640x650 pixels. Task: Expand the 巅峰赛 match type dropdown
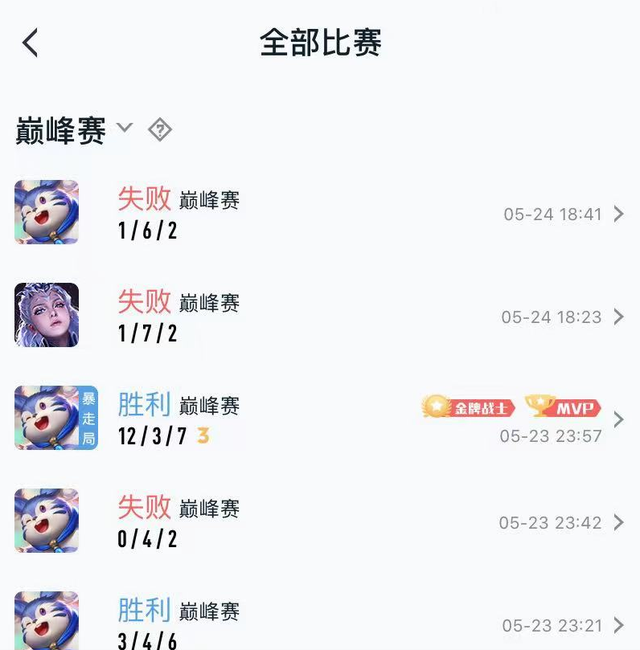(125, 128)
